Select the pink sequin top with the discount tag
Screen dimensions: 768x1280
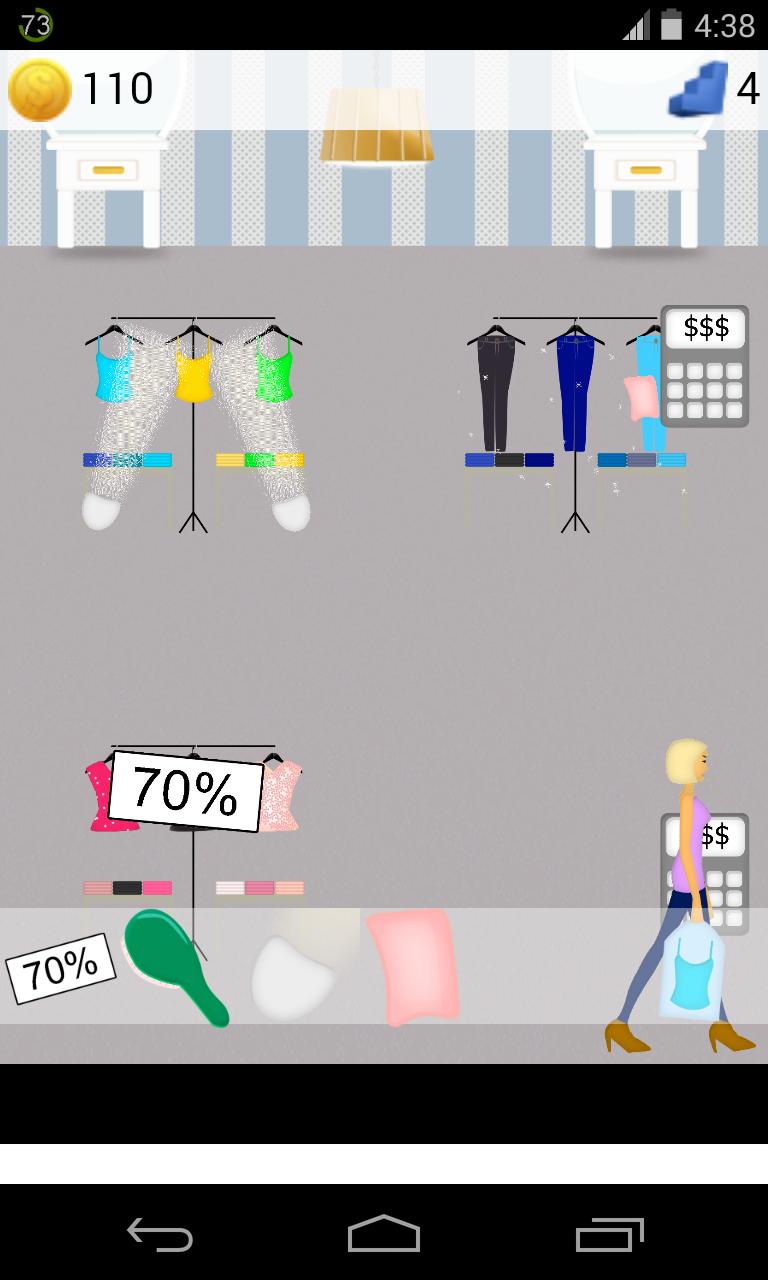pyautogui.click(x=100, y=800)
